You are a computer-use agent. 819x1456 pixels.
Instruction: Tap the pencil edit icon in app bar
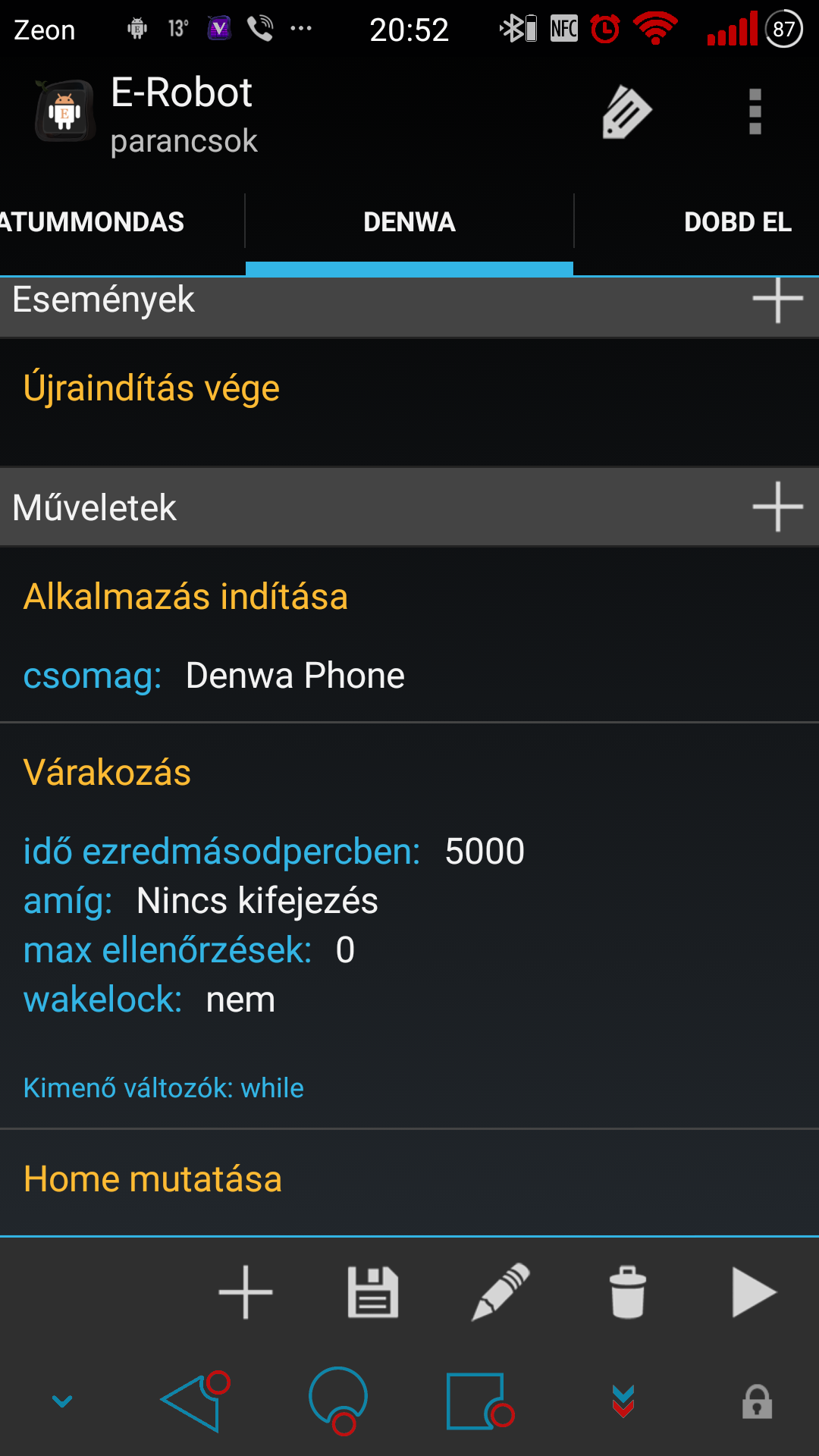[627, 112]
